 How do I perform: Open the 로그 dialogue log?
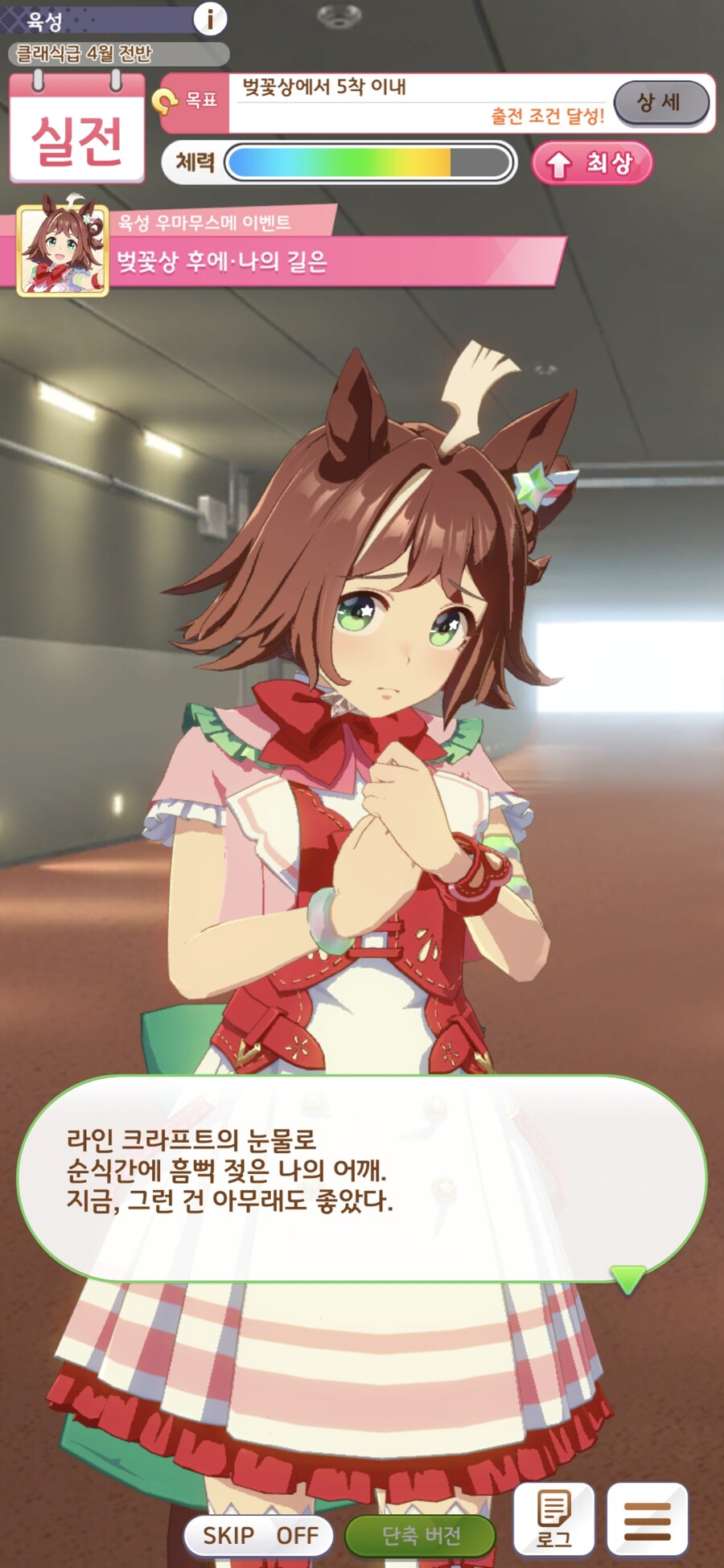pos(554,1519)
